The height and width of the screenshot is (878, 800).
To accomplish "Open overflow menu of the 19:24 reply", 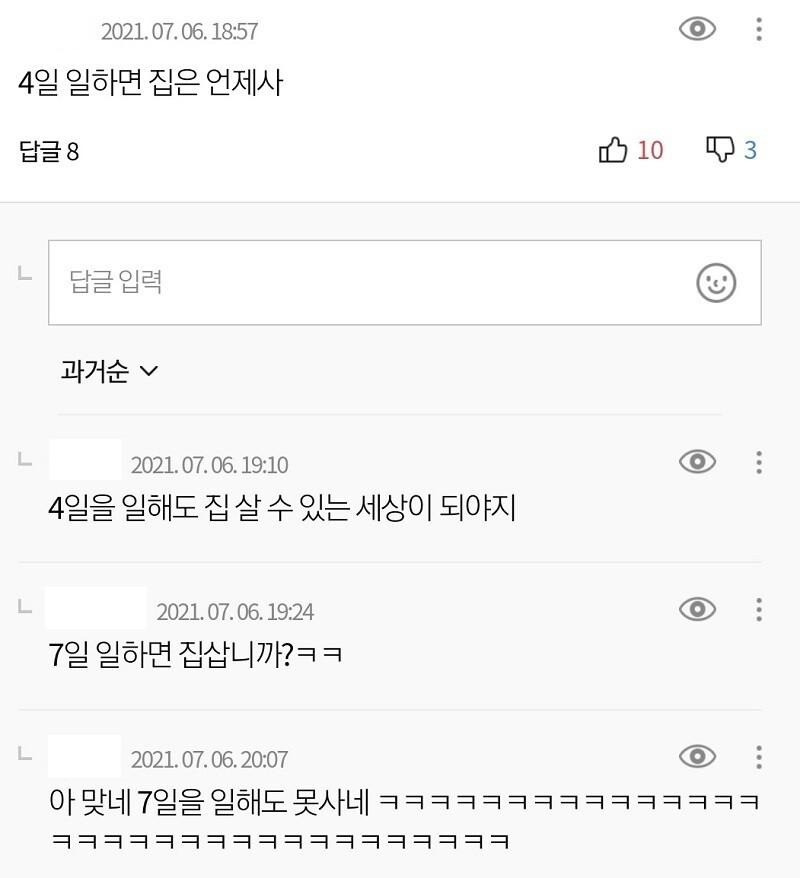I will (x=759, y=609).
